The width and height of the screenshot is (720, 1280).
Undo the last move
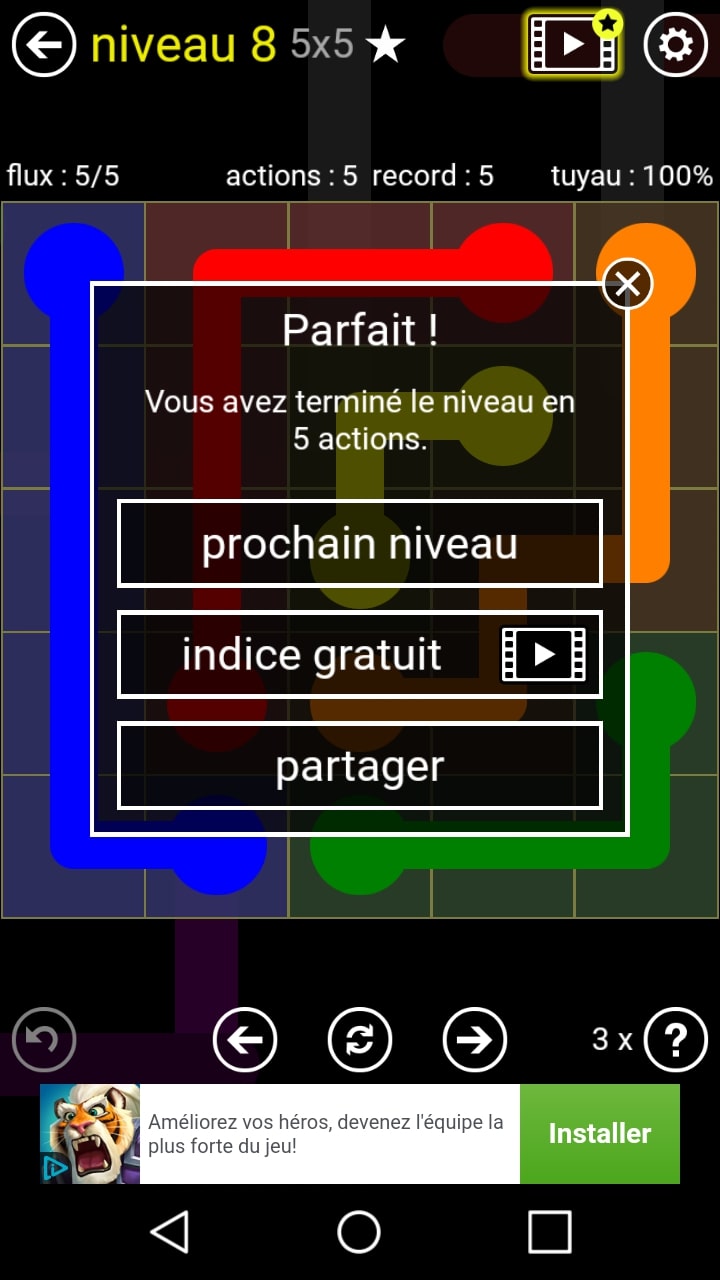click(x=44, y=1040)
